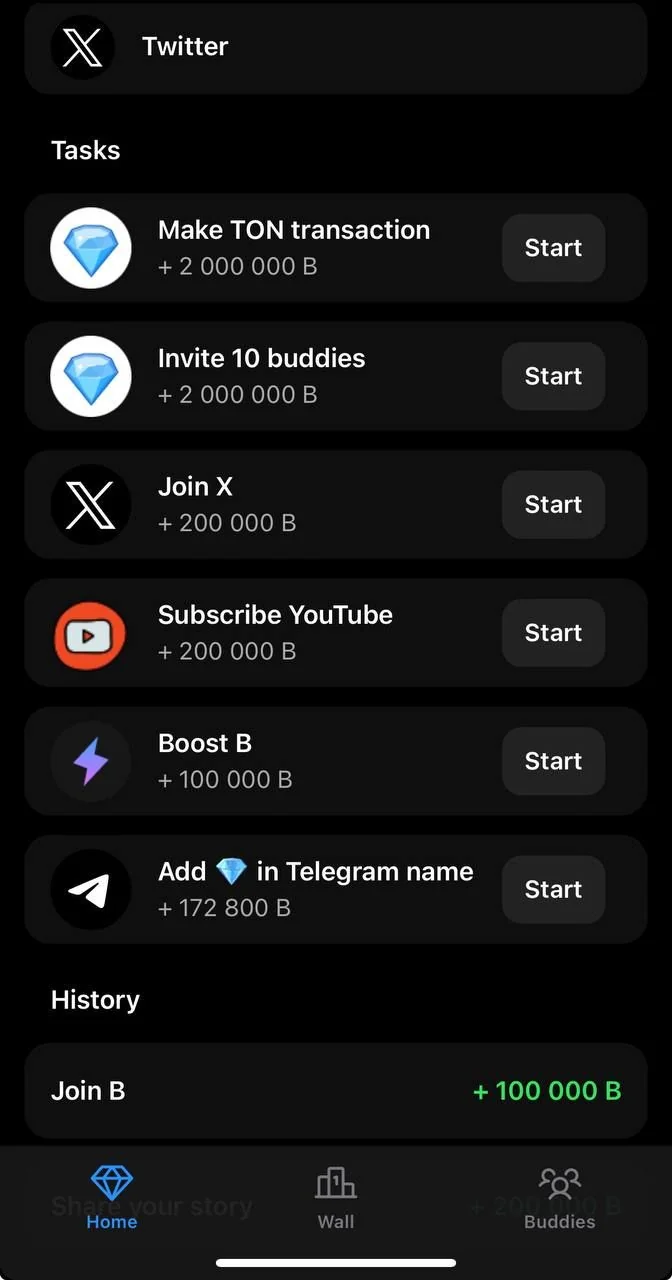Screen dimensions: 672x1280
Task: Start the Boost B task
Action: coord(553,761)
